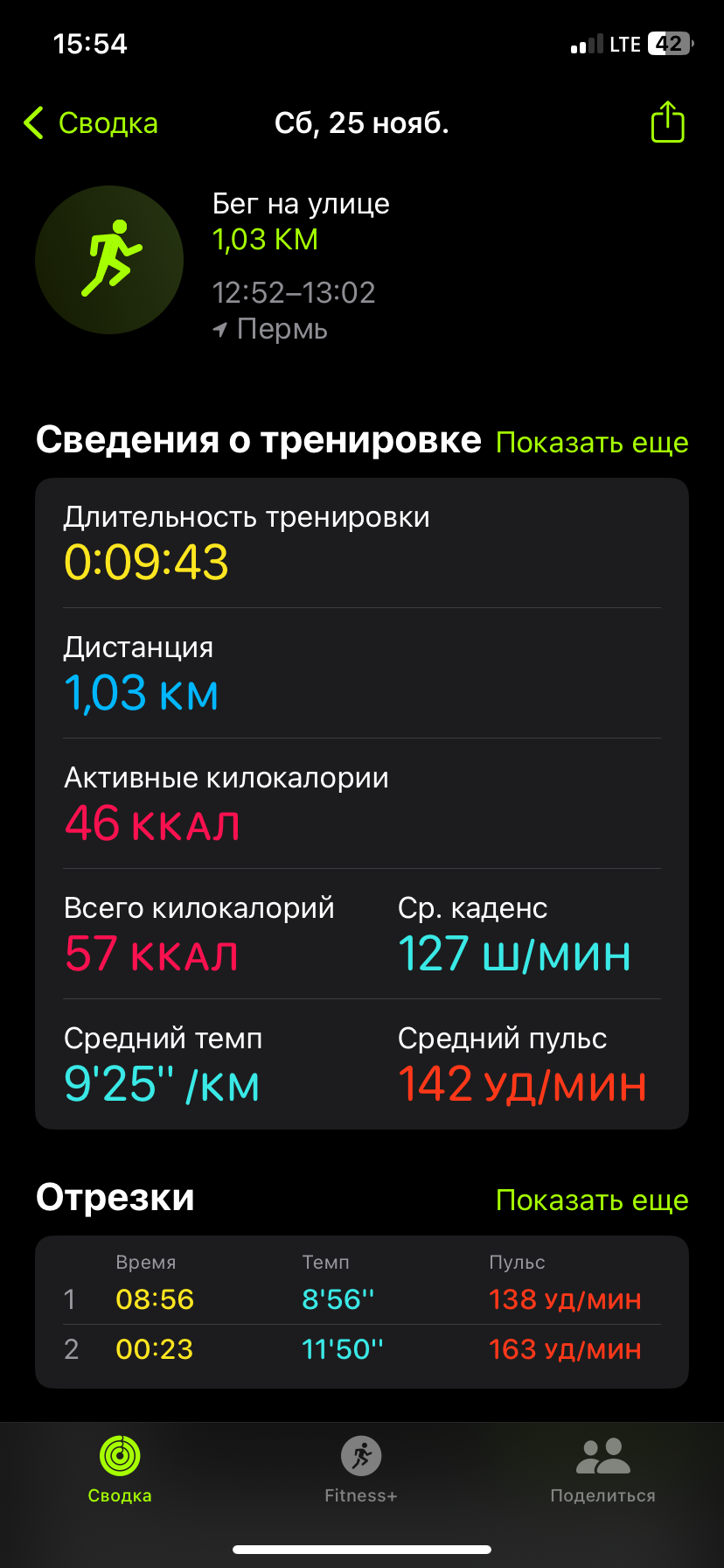Show more splits under Отрезки
Screen dimensions: 724x1568
click(592, 1200)
